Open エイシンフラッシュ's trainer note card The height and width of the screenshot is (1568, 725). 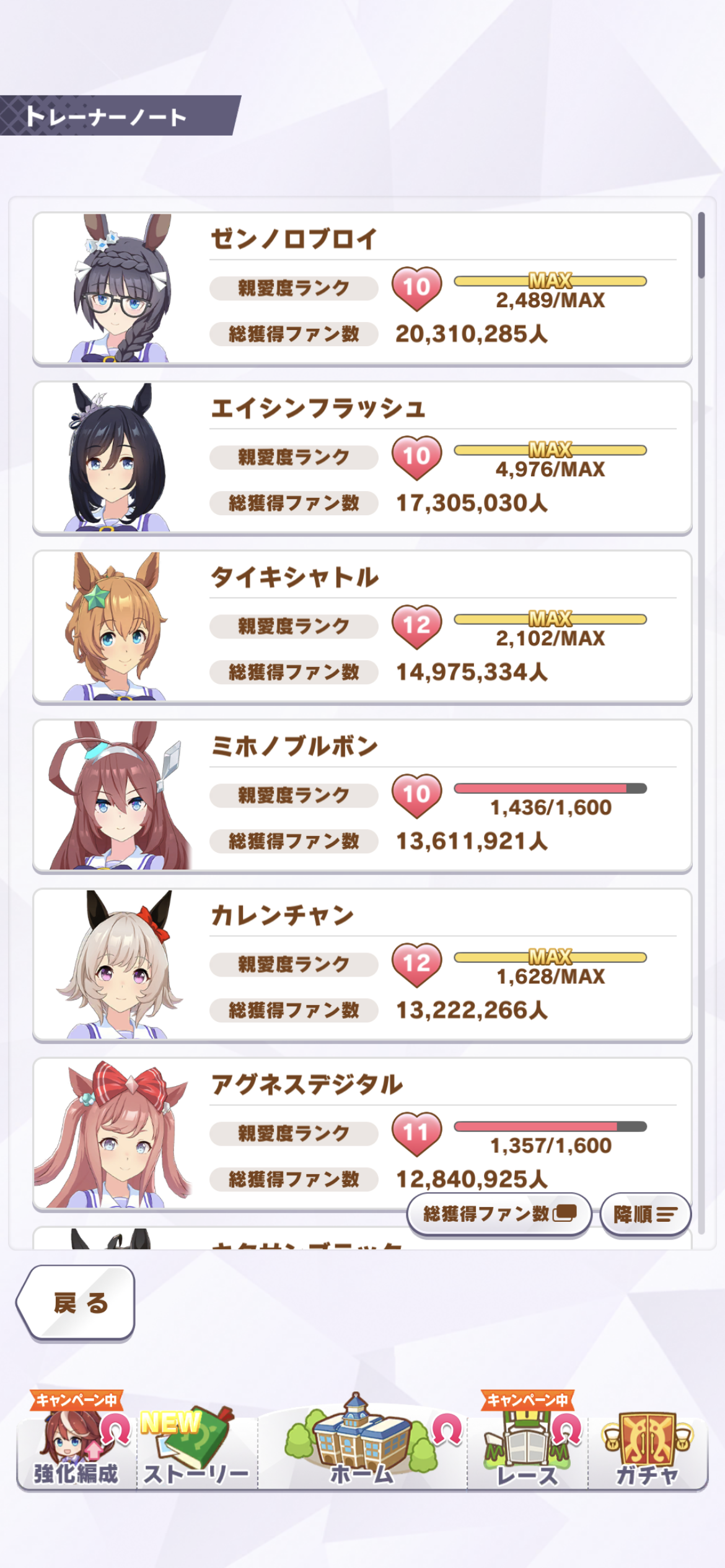click(x=362, y=458)
